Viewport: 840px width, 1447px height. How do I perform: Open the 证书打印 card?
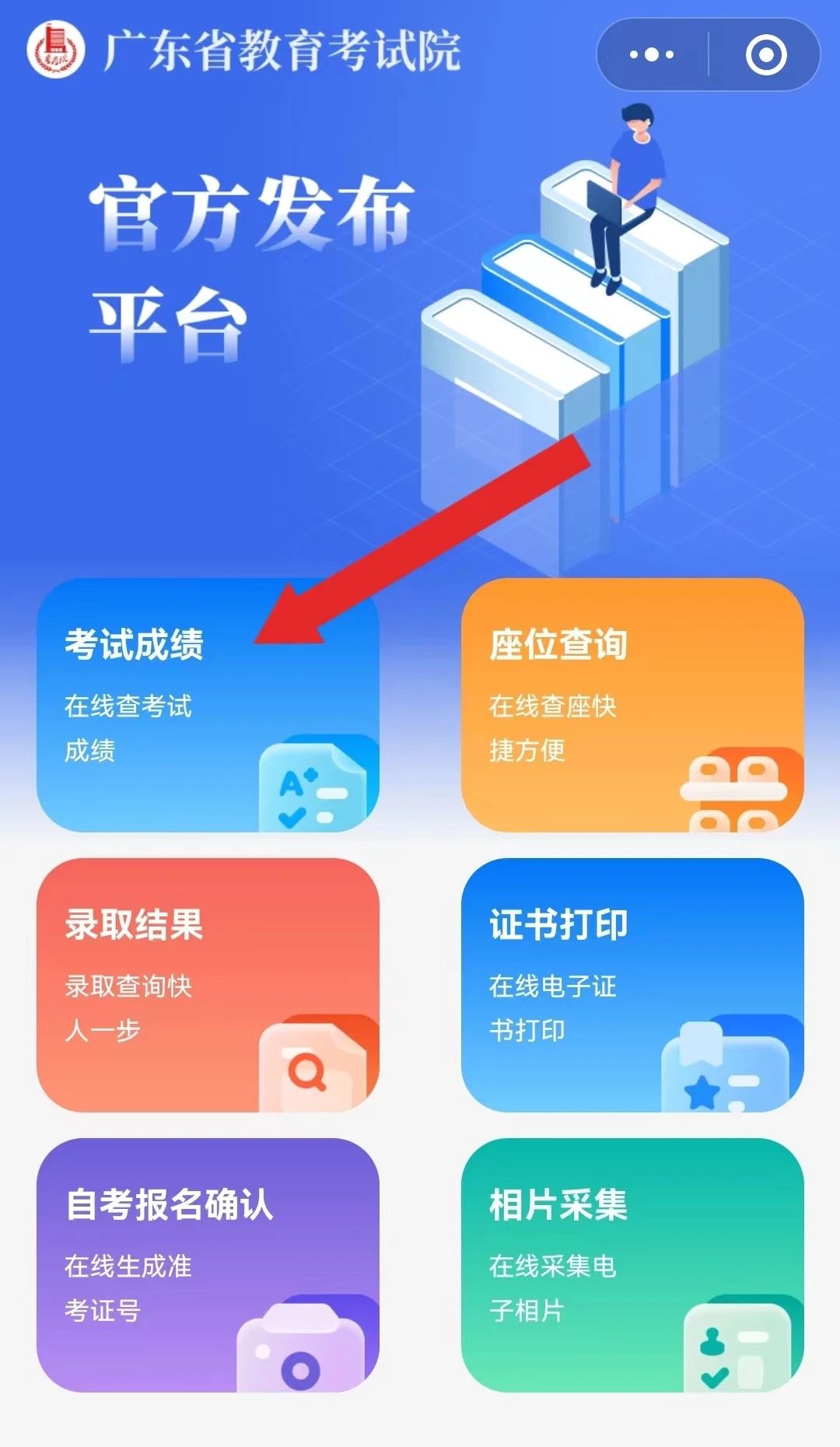coord(632,985)
